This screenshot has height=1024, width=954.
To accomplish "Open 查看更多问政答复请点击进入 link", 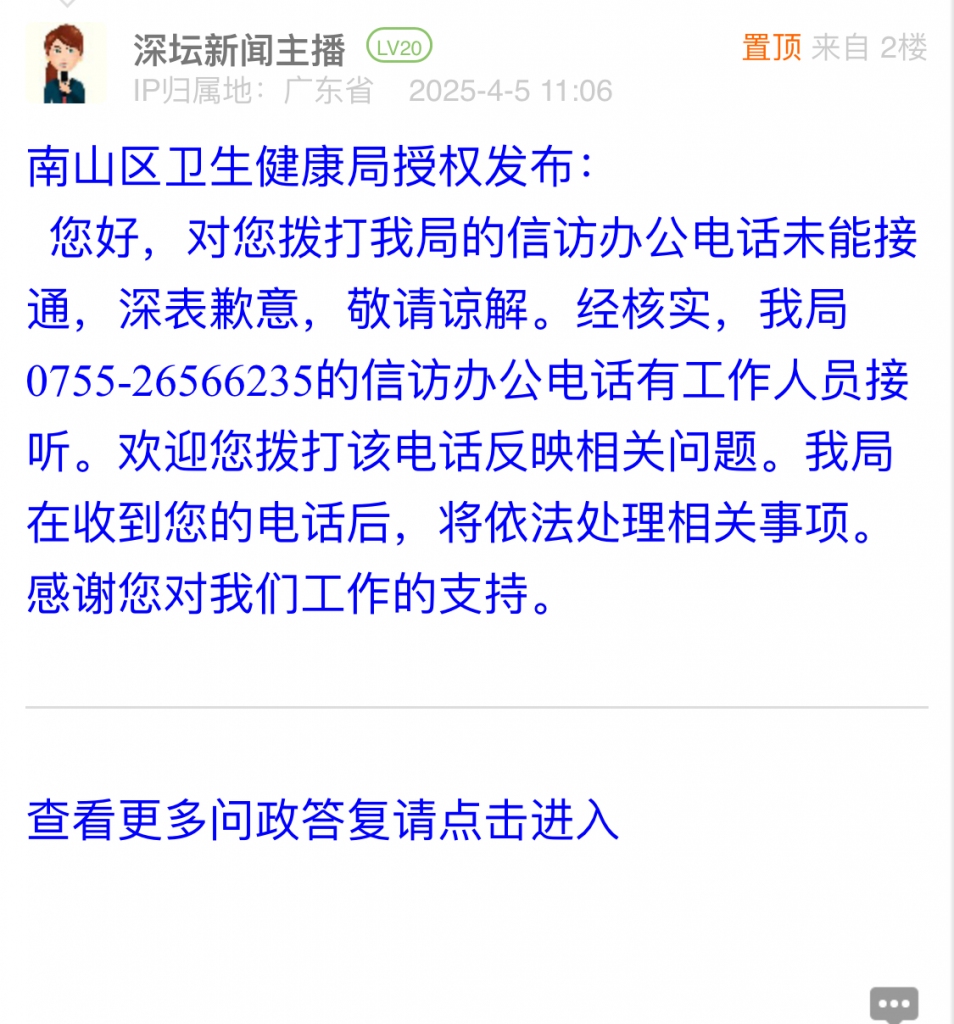I will tap(323, 820).
